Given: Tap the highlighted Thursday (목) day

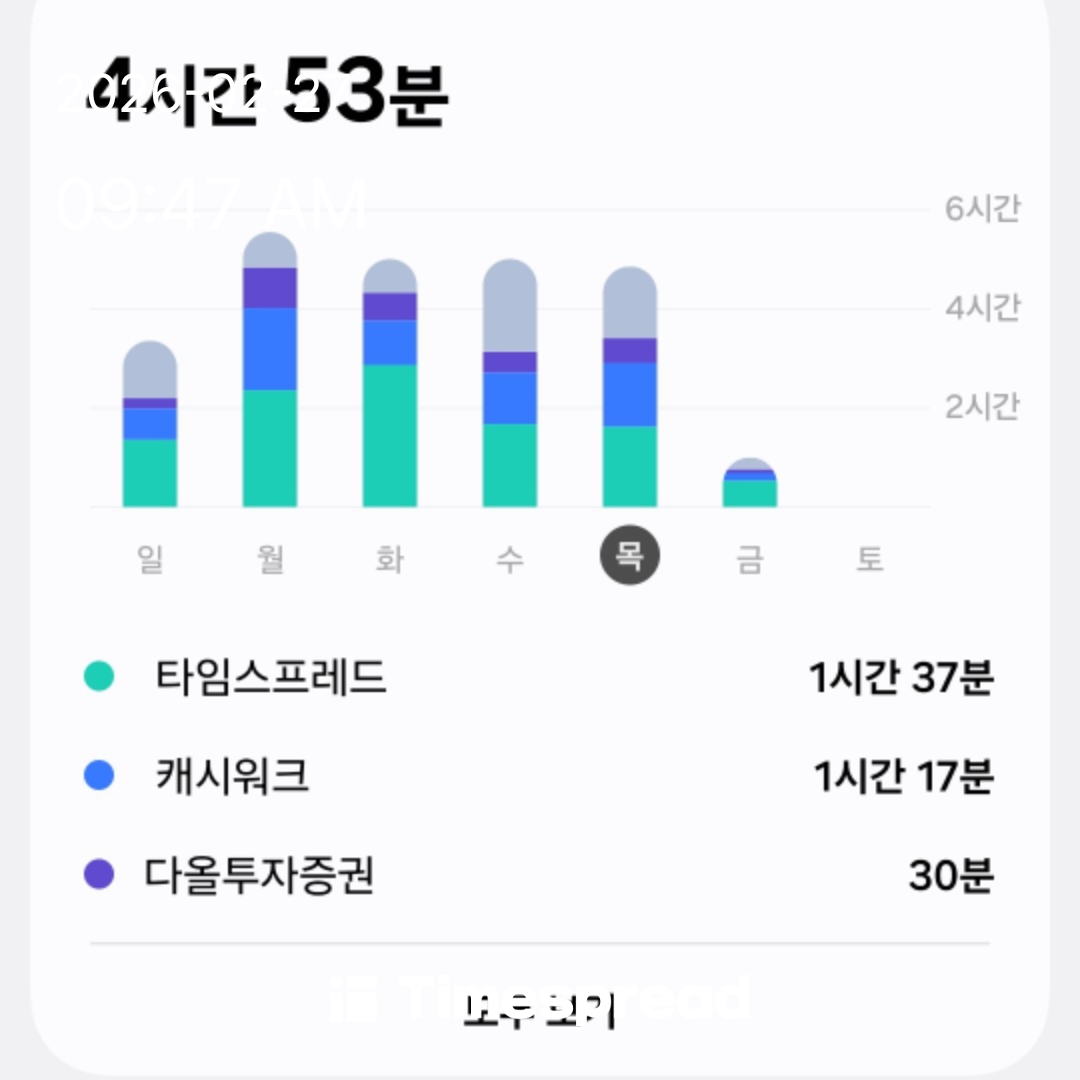Looking at the screenshot, I should [x=630, y=555].
